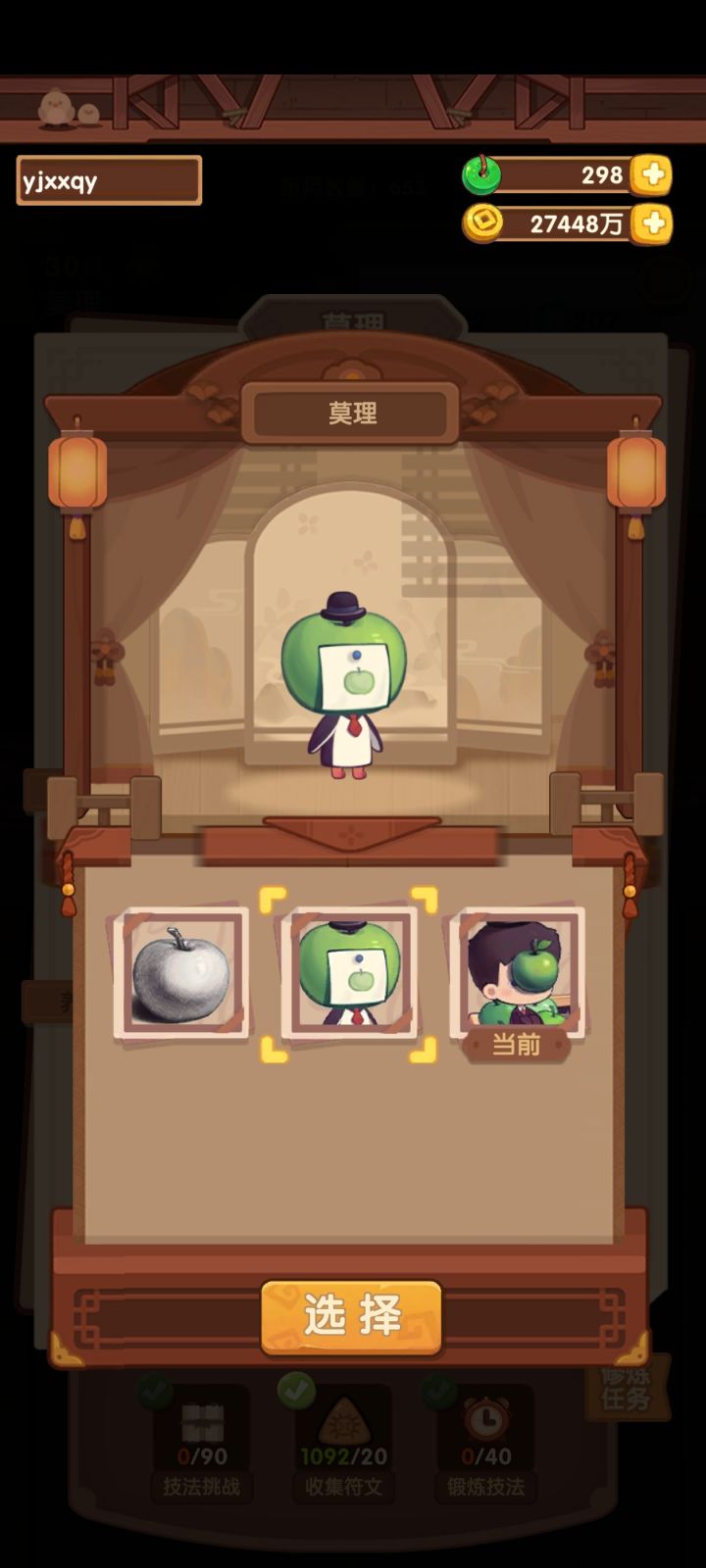Click the small bird icon top left
The height and width of the screenshot is (1568, 706).
pyautogui.click(x=57, y=108)
